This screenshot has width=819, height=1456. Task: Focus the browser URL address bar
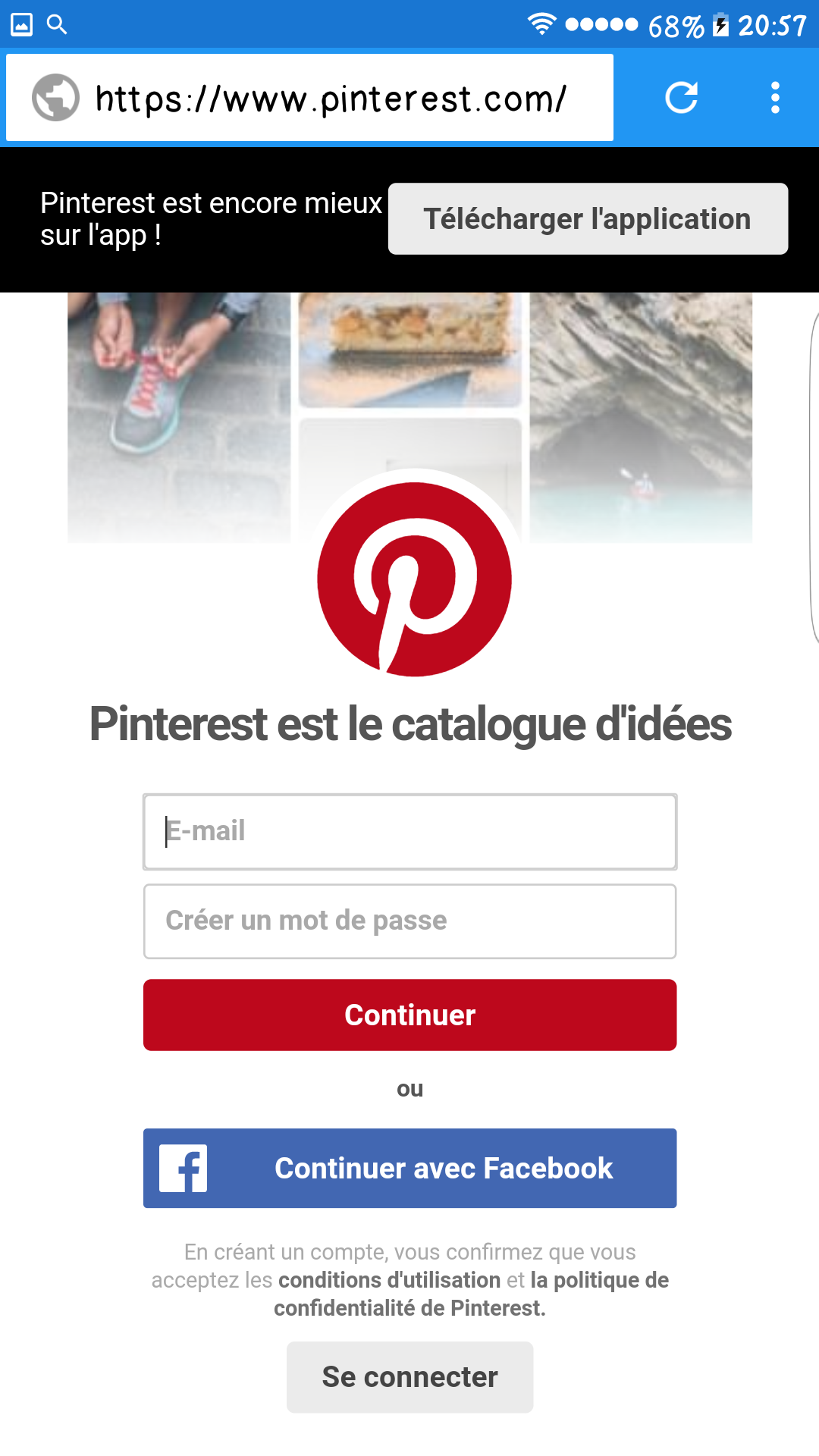pos(330,99)
